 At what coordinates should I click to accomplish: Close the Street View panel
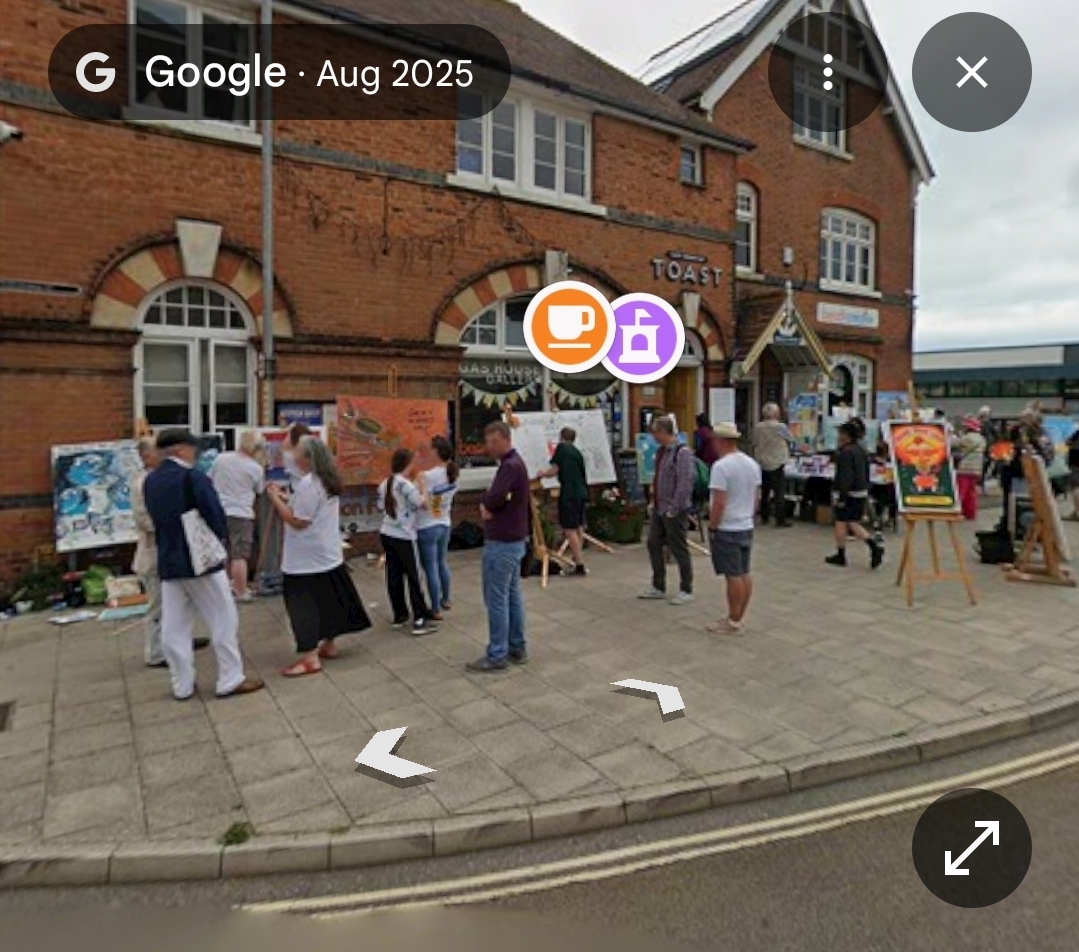click(971, 72)
